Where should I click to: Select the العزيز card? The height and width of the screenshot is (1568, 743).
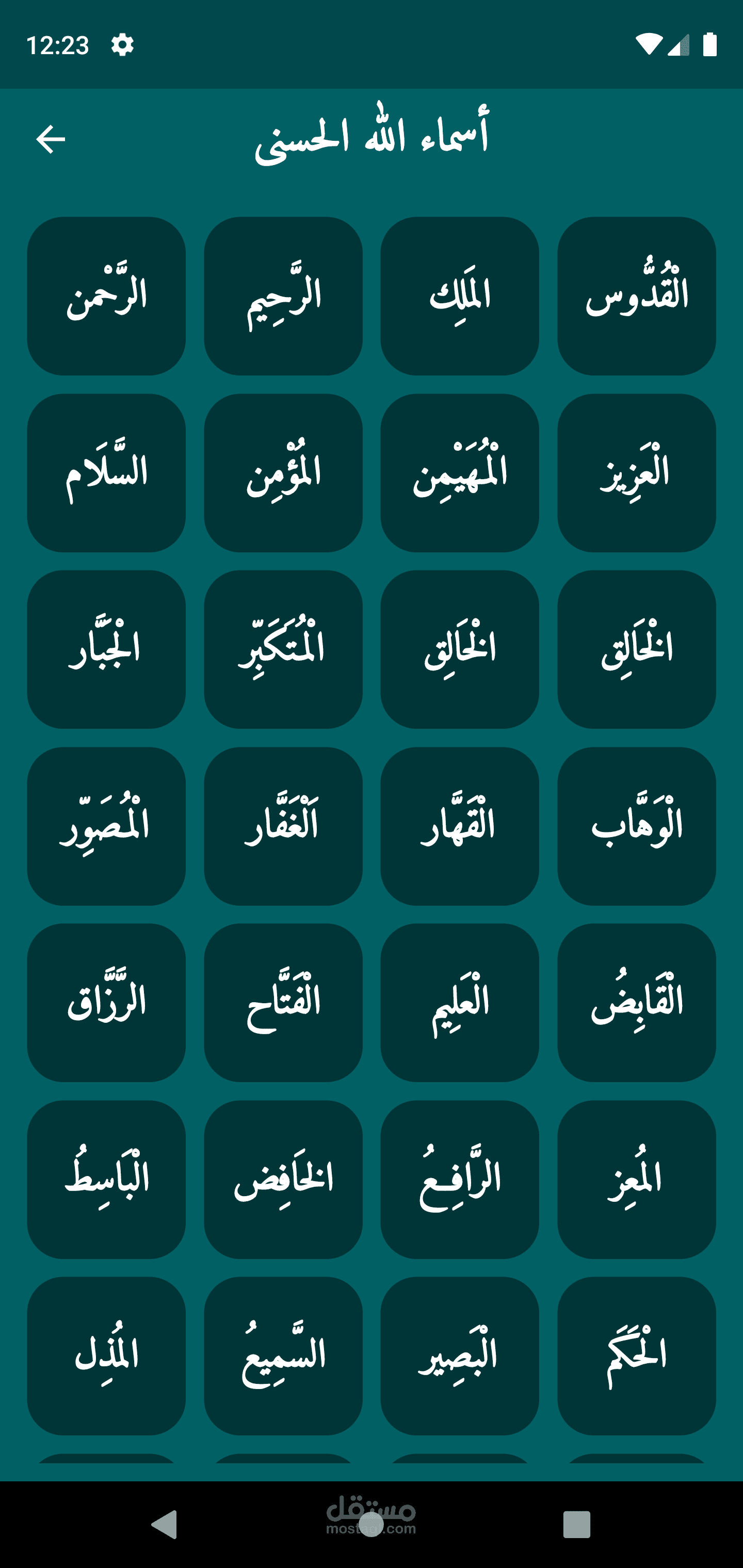pos(636,473)
